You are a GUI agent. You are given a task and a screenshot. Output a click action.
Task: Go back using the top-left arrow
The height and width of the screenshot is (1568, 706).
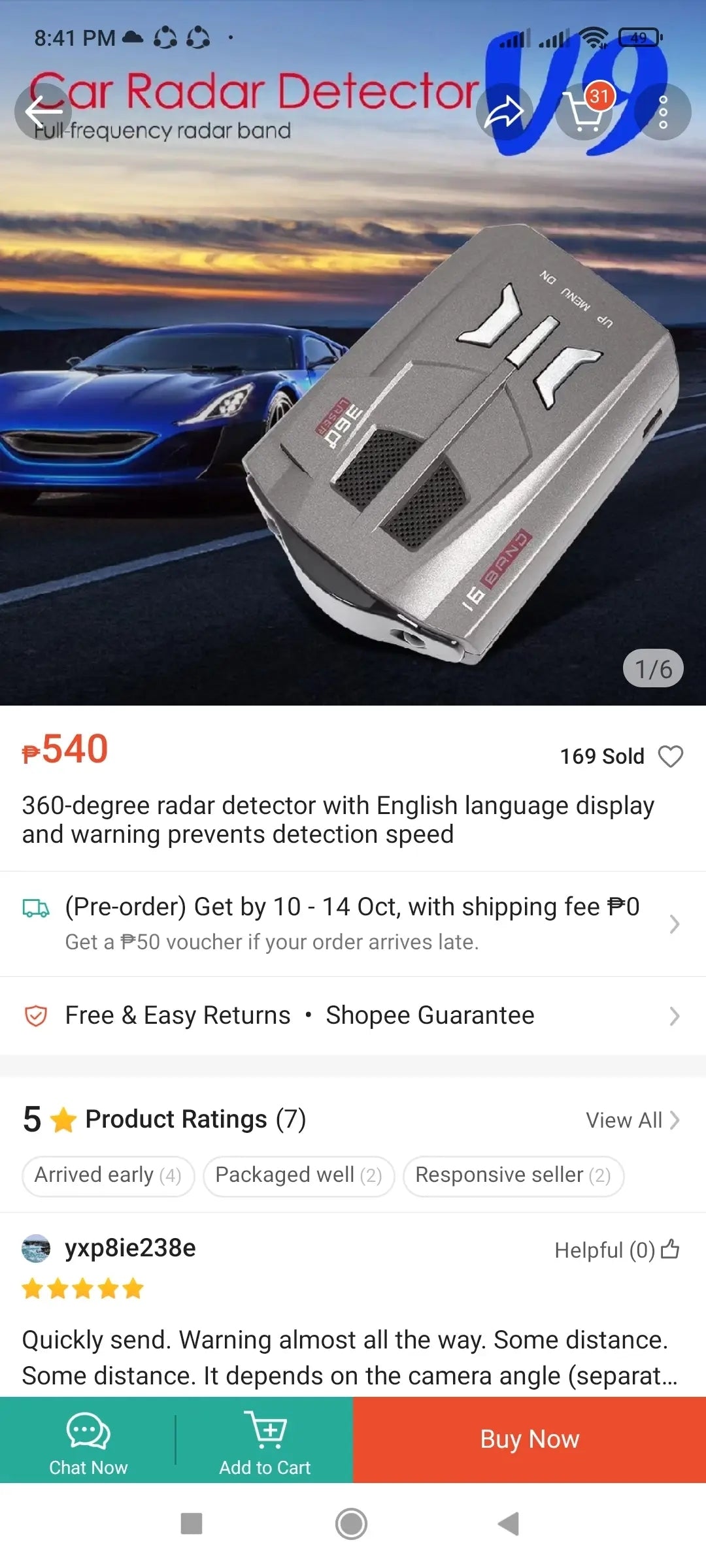point(43,111)
